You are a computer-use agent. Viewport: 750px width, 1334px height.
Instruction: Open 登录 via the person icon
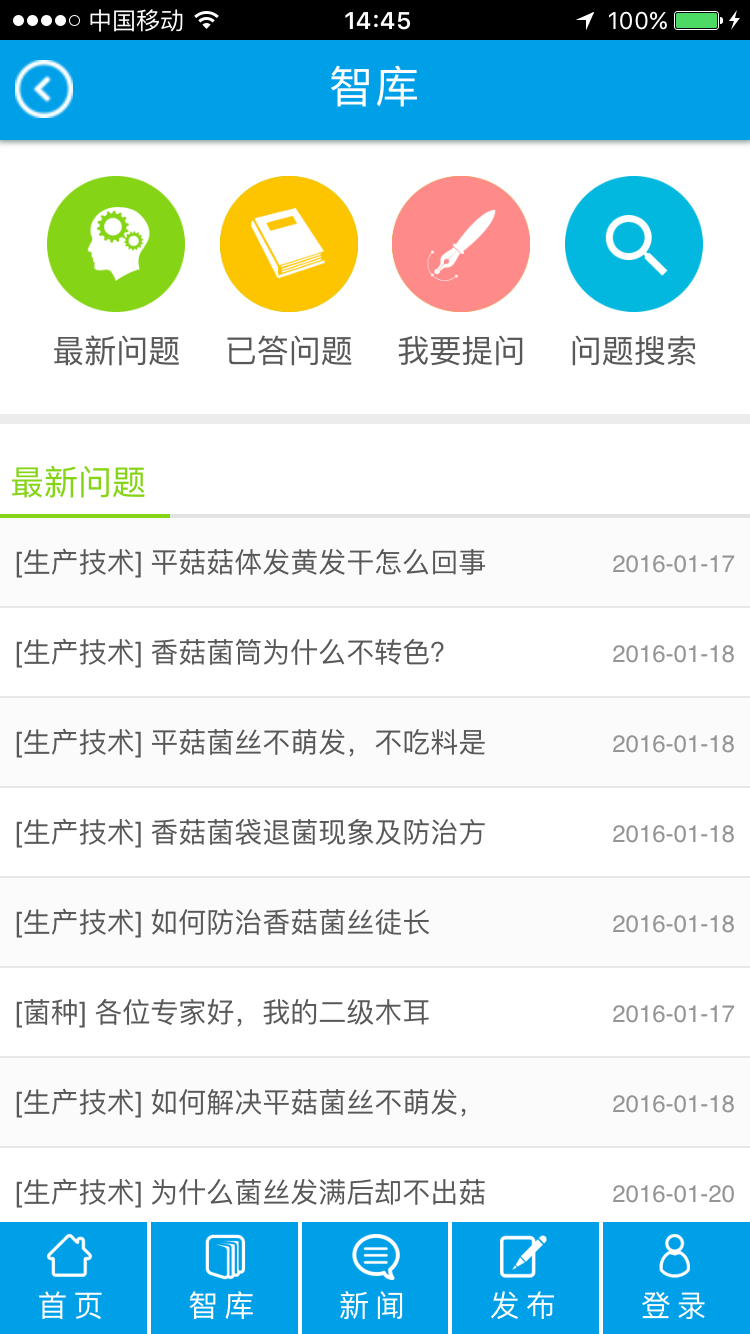pyautogui.click(x=676, y=1261)
